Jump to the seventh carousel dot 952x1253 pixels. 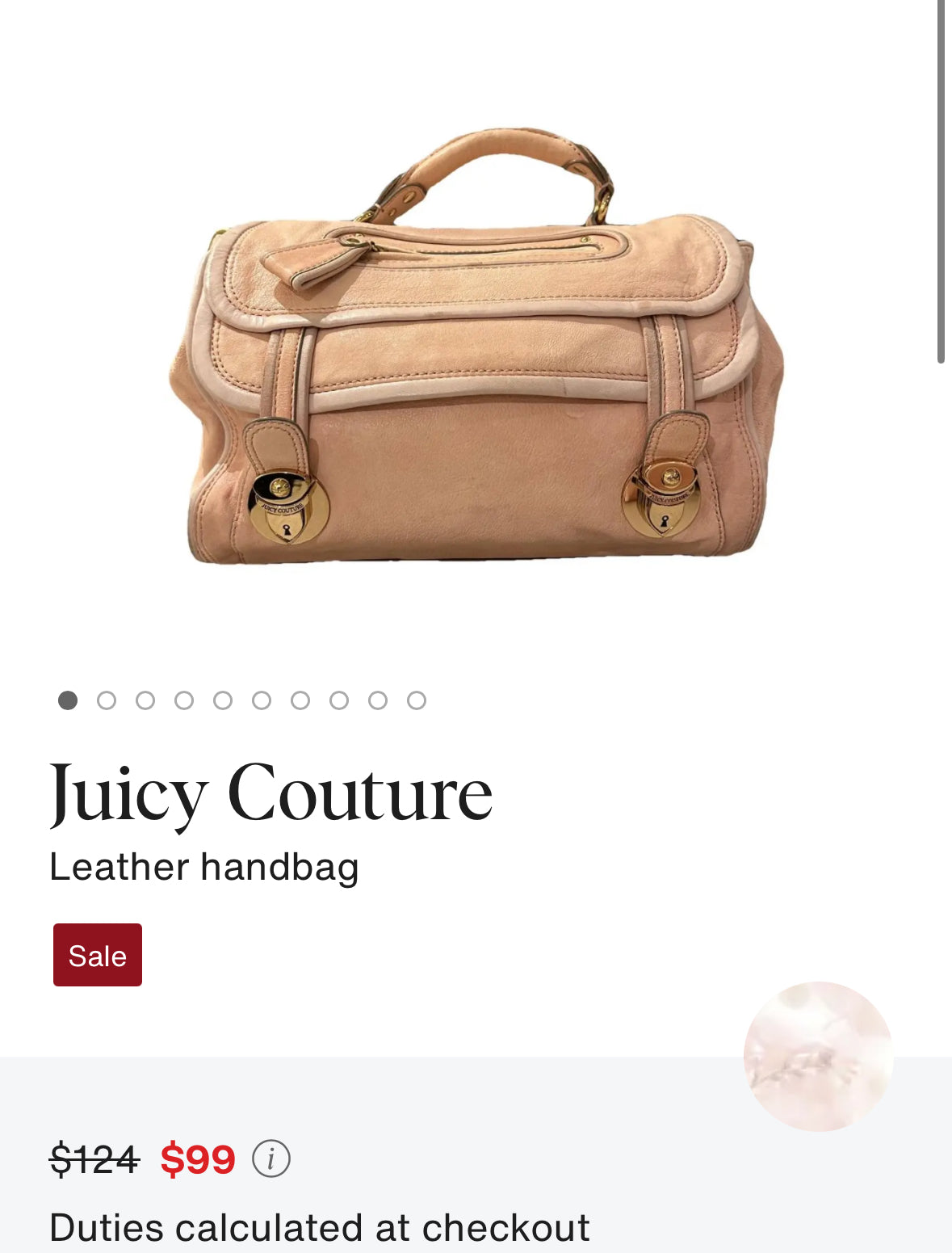(300, 700)
